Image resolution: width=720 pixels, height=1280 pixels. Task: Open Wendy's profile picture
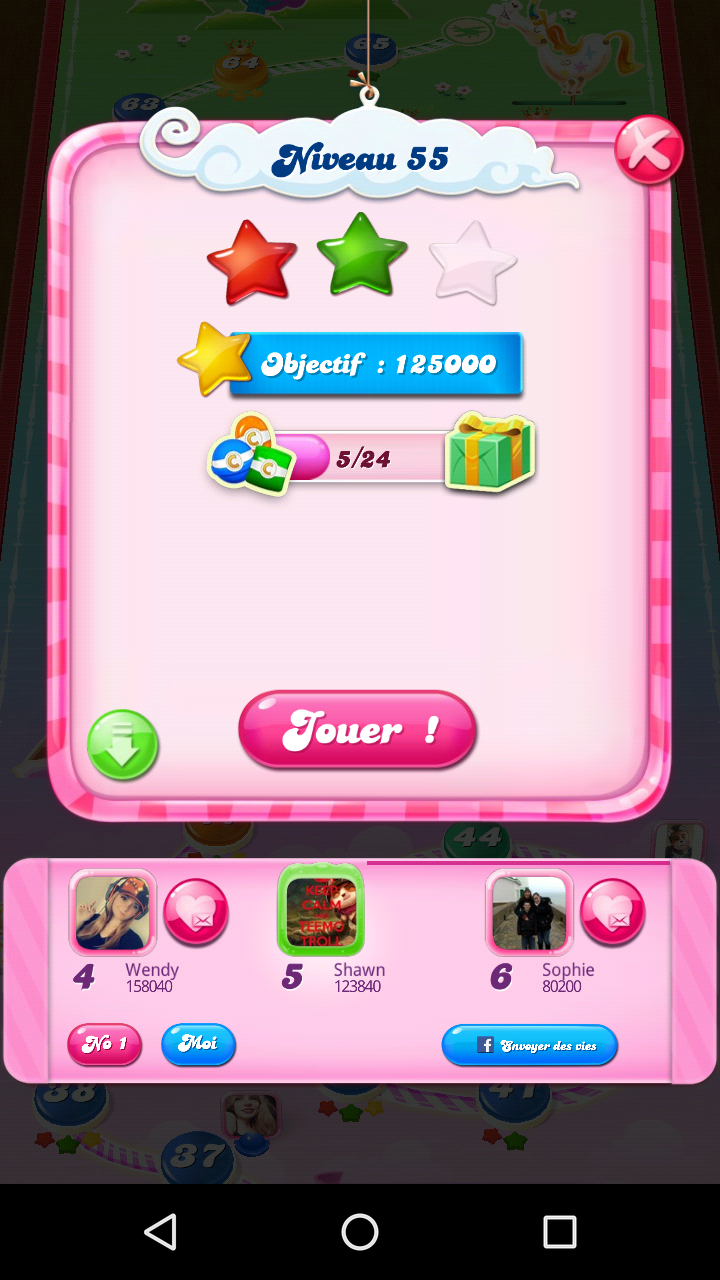point(113,912)
